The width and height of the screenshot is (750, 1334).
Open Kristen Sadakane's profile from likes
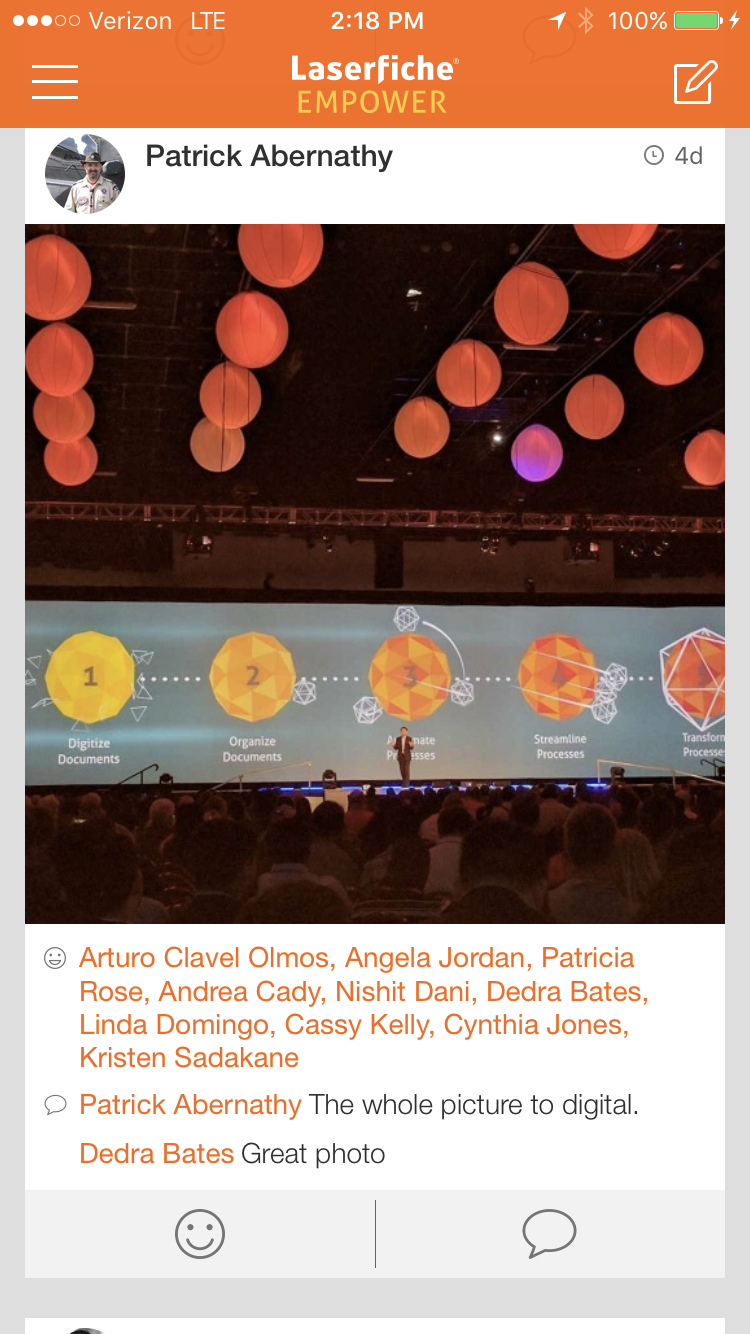click(x=189, y=1058)
